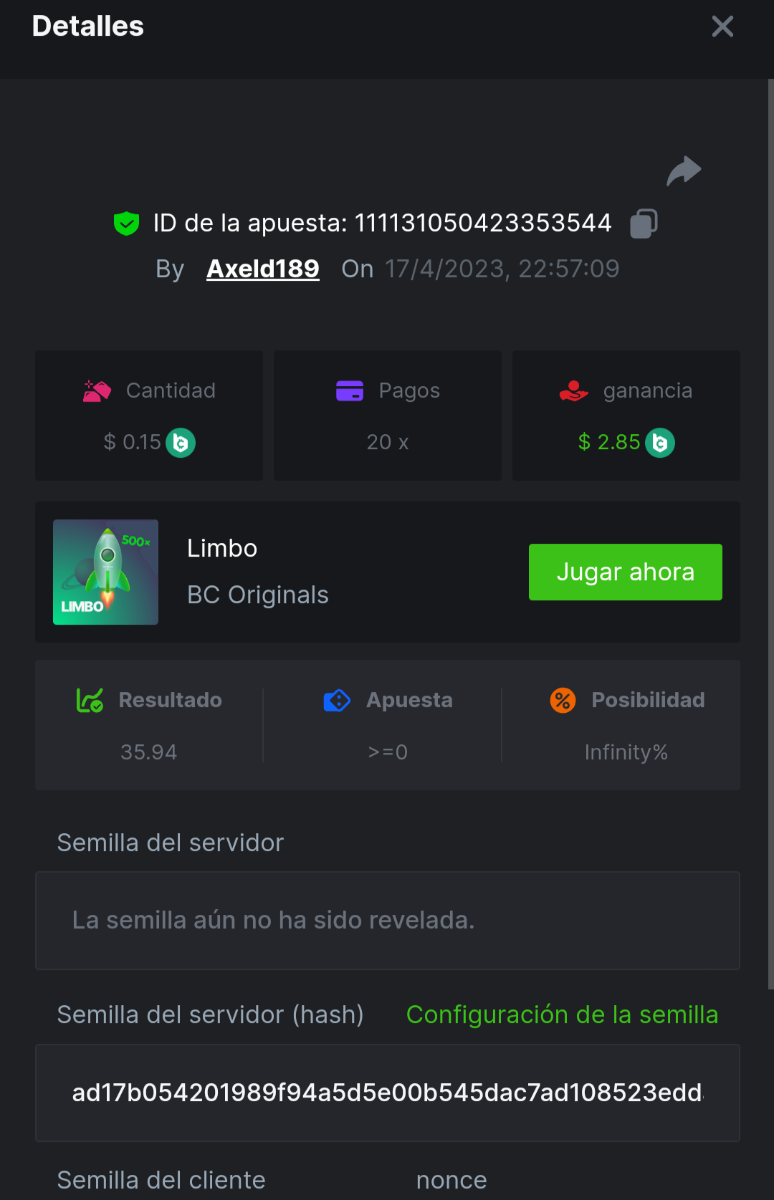Select the server seed hash field

point(387,1093)
